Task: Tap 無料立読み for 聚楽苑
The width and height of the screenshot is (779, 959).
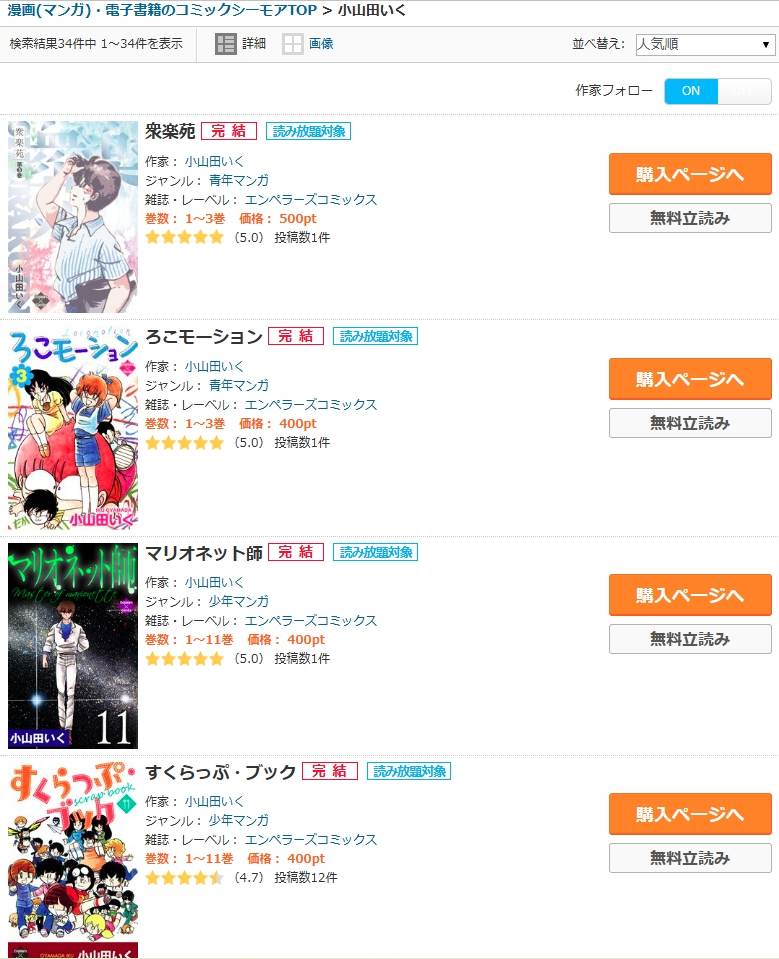Action: click(690, 218)
